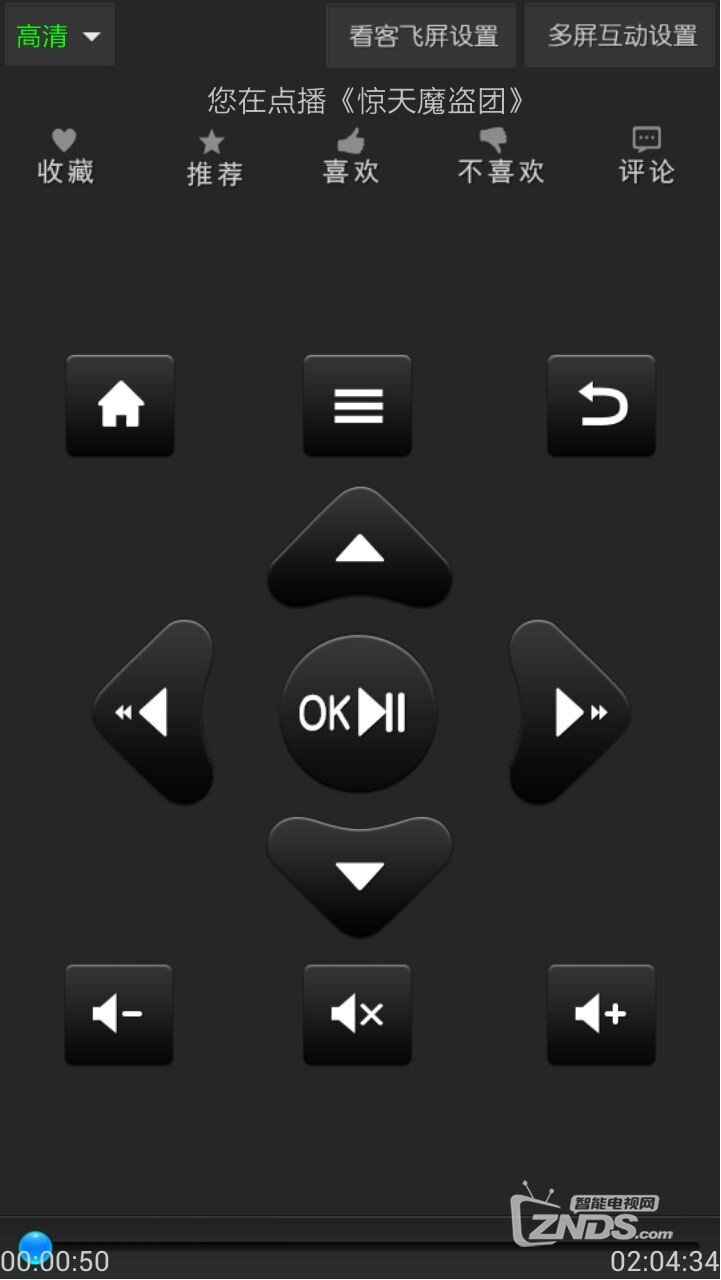Open 看客飞屏设置
Viewport: 721px width, 1280px height.
point(421,36)
